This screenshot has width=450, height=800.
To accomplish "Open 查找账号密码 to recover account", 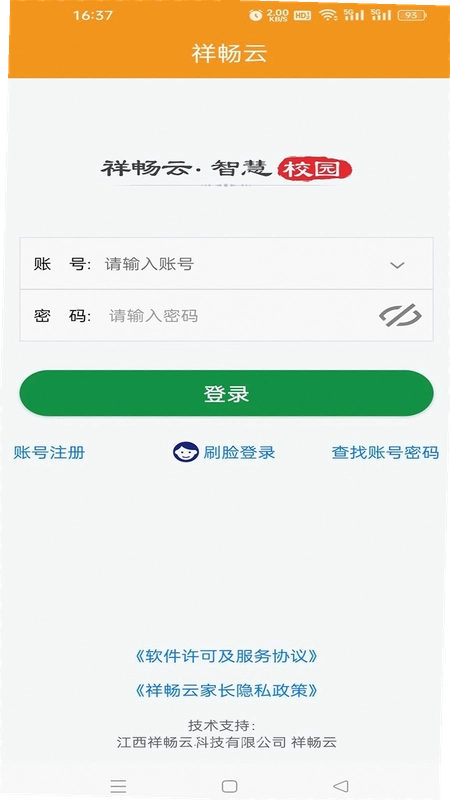I will [x=385, y=453].
